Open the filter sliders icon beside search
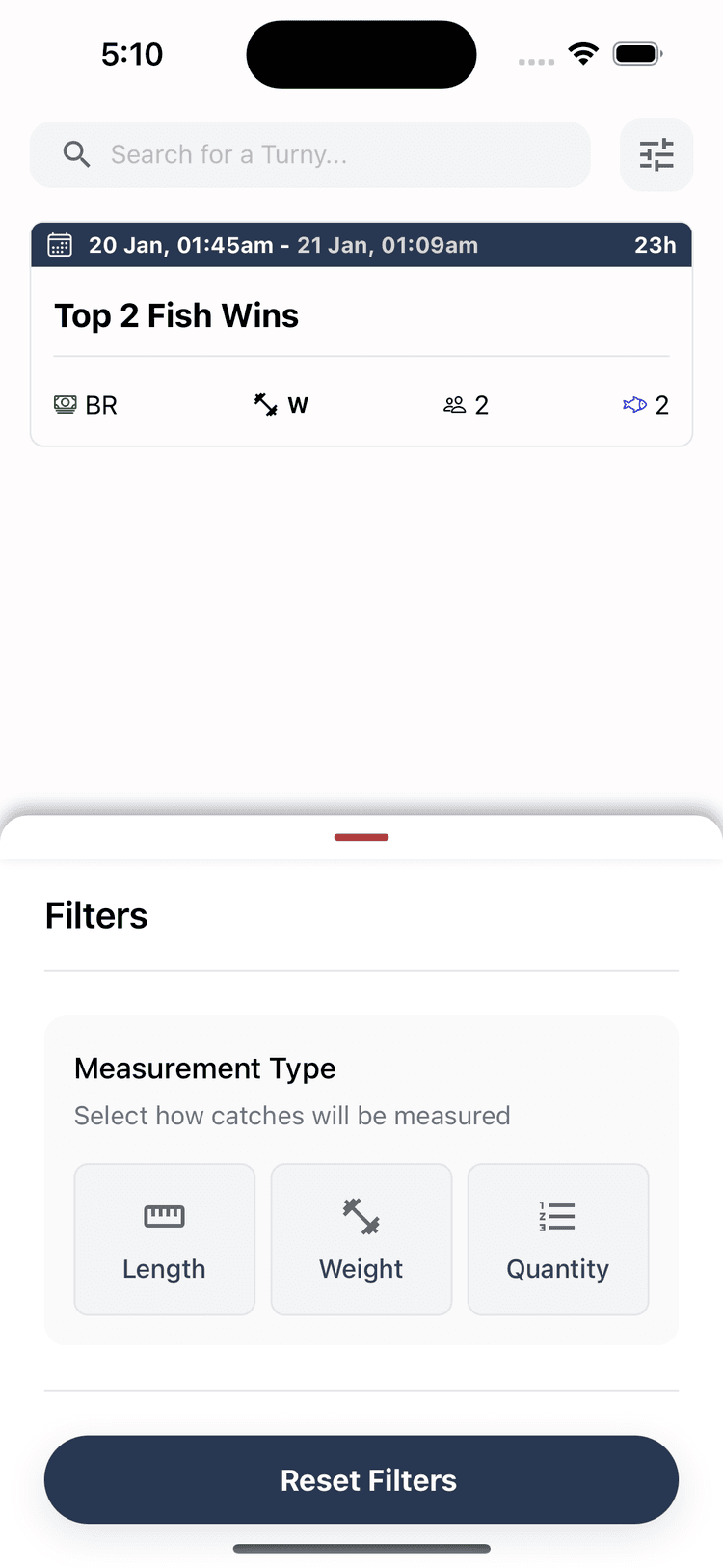Image resolution: width=723 pixels, height=1568 pixels. point(656,154)
